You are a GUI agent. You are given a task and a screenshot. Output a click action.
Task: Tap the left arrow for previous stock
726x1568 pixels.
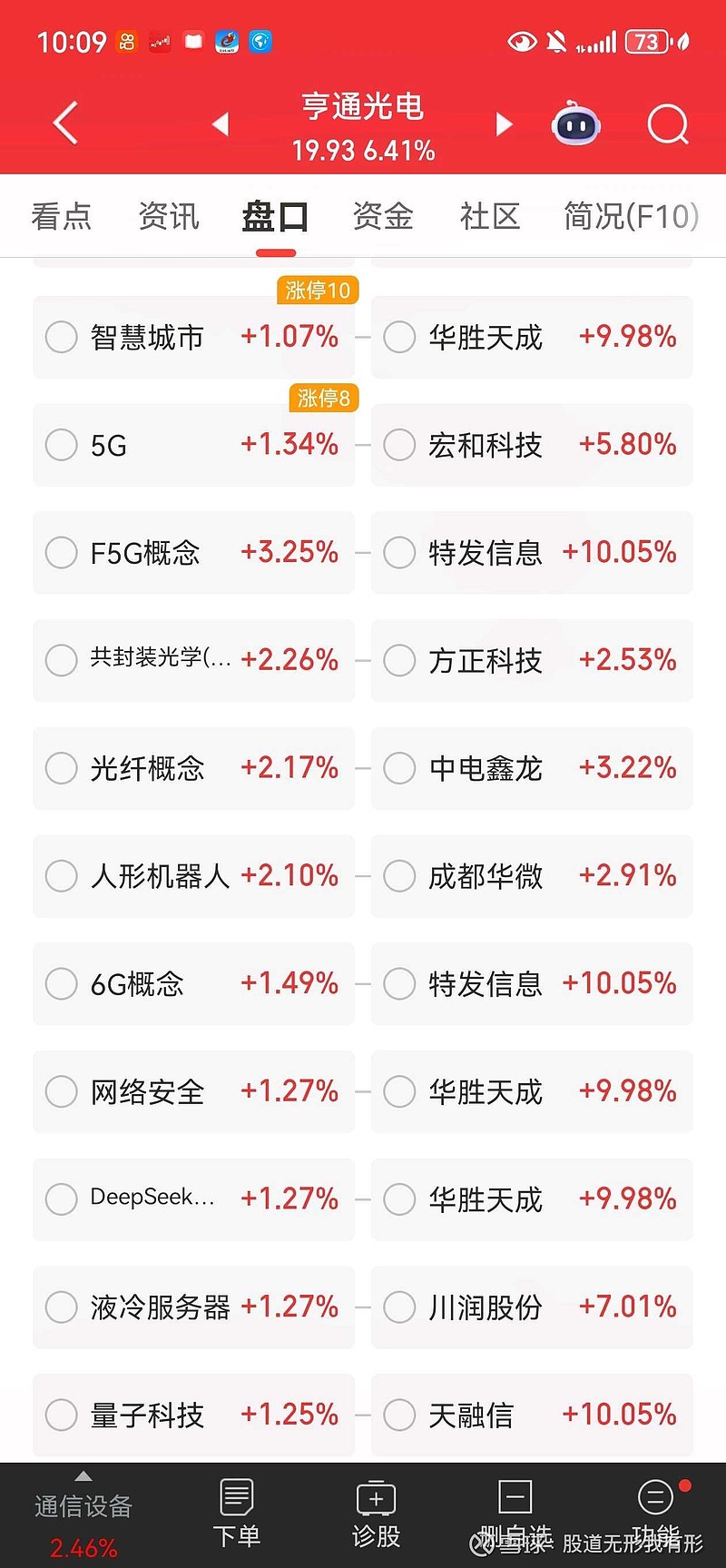coord(221,124)
